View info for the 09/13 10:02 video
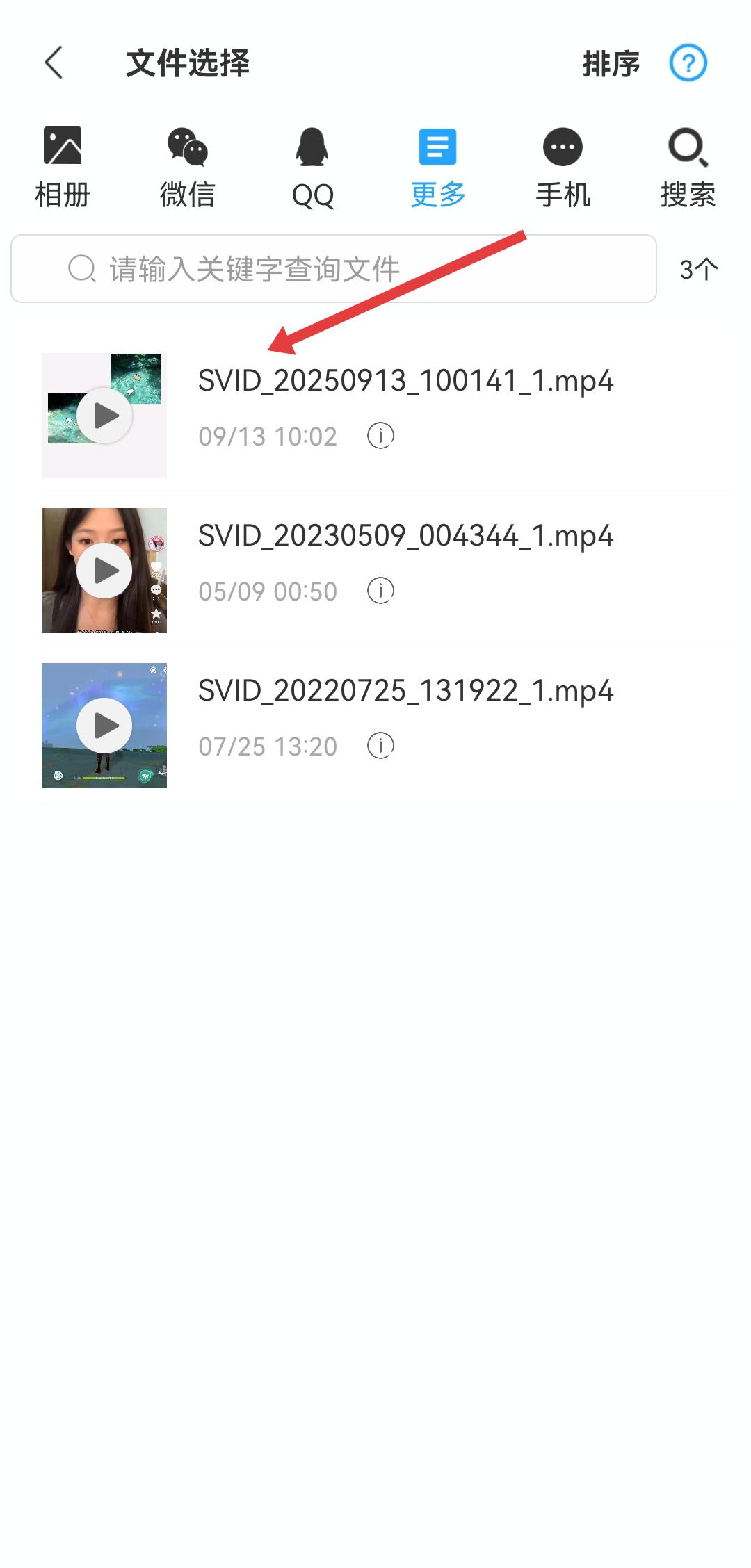The width and height of the screenshot is (751, 1568). tap(380, 436)
